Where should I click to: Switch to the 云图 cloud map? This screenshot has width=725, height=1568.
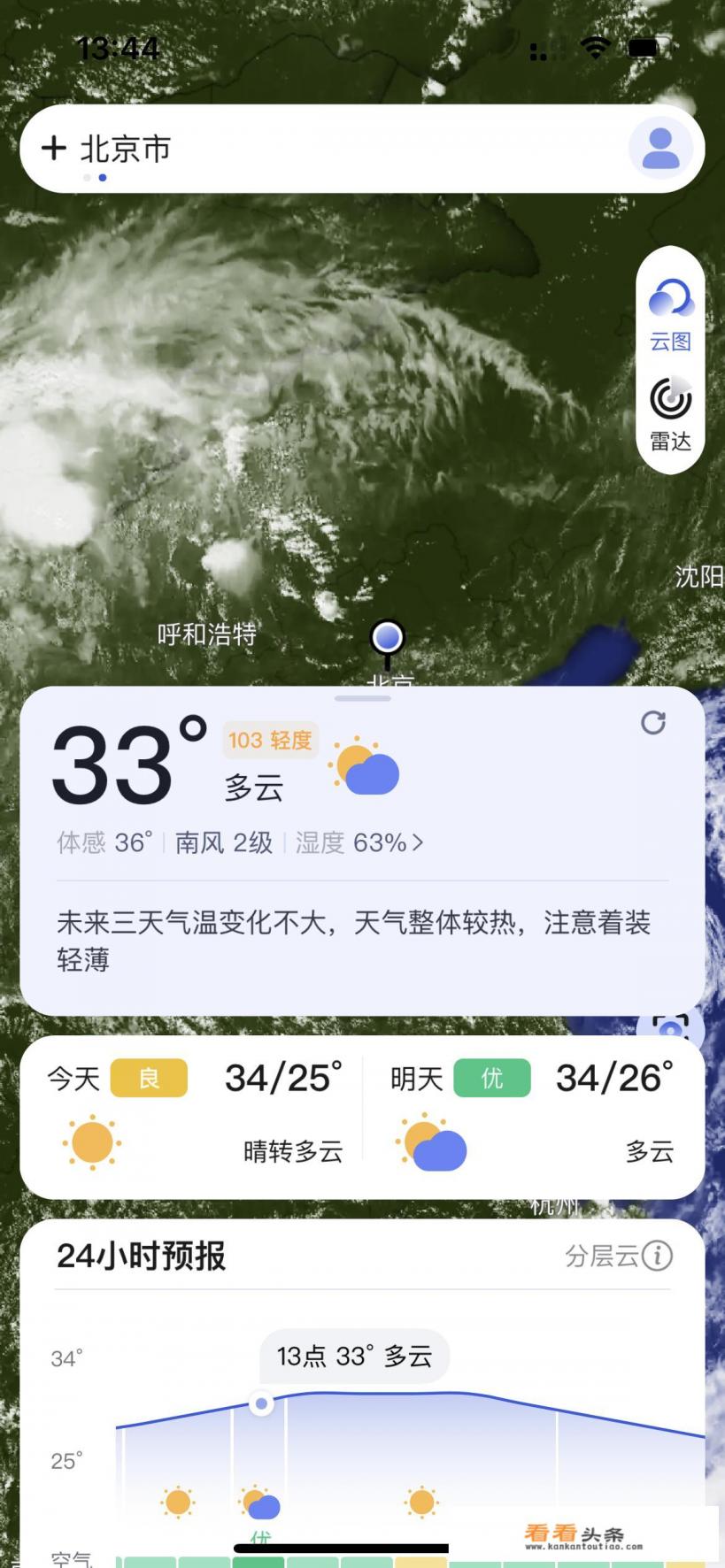(x=670, y=313)
